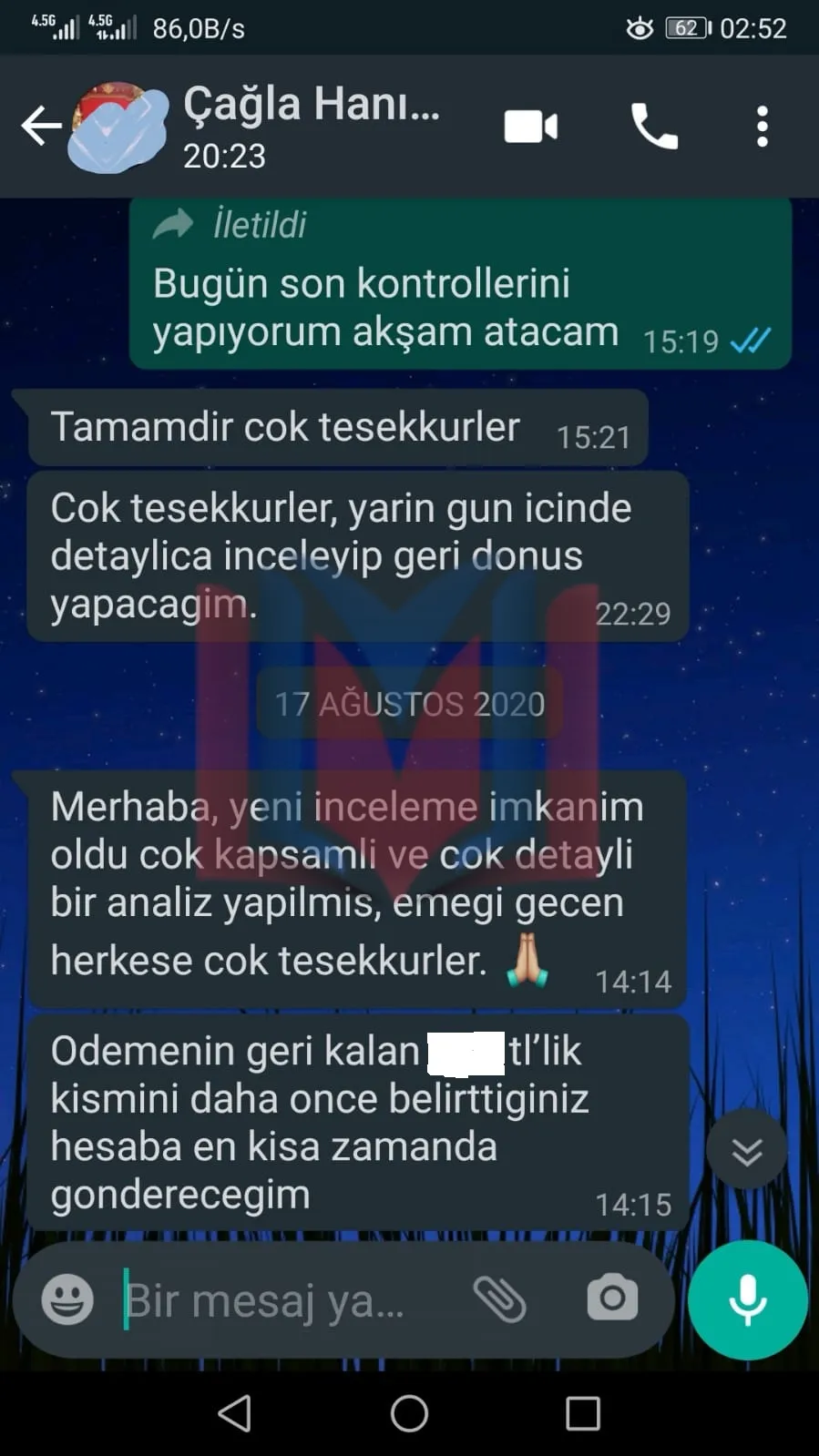Open the camera from the message bar
This screenshot has height=1456, width=819.
(612, 1298)
